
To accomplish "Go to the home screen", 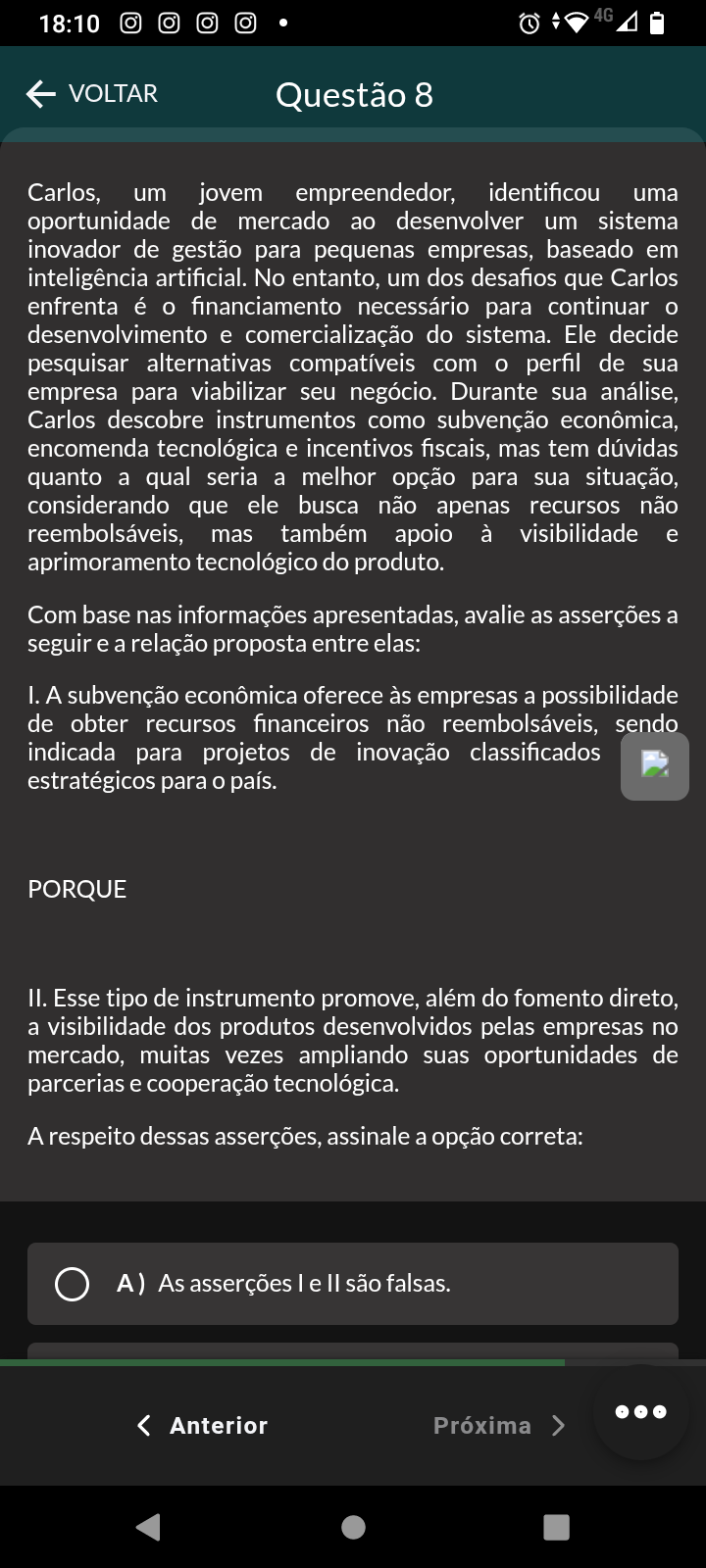I will tap(353, 1527).
